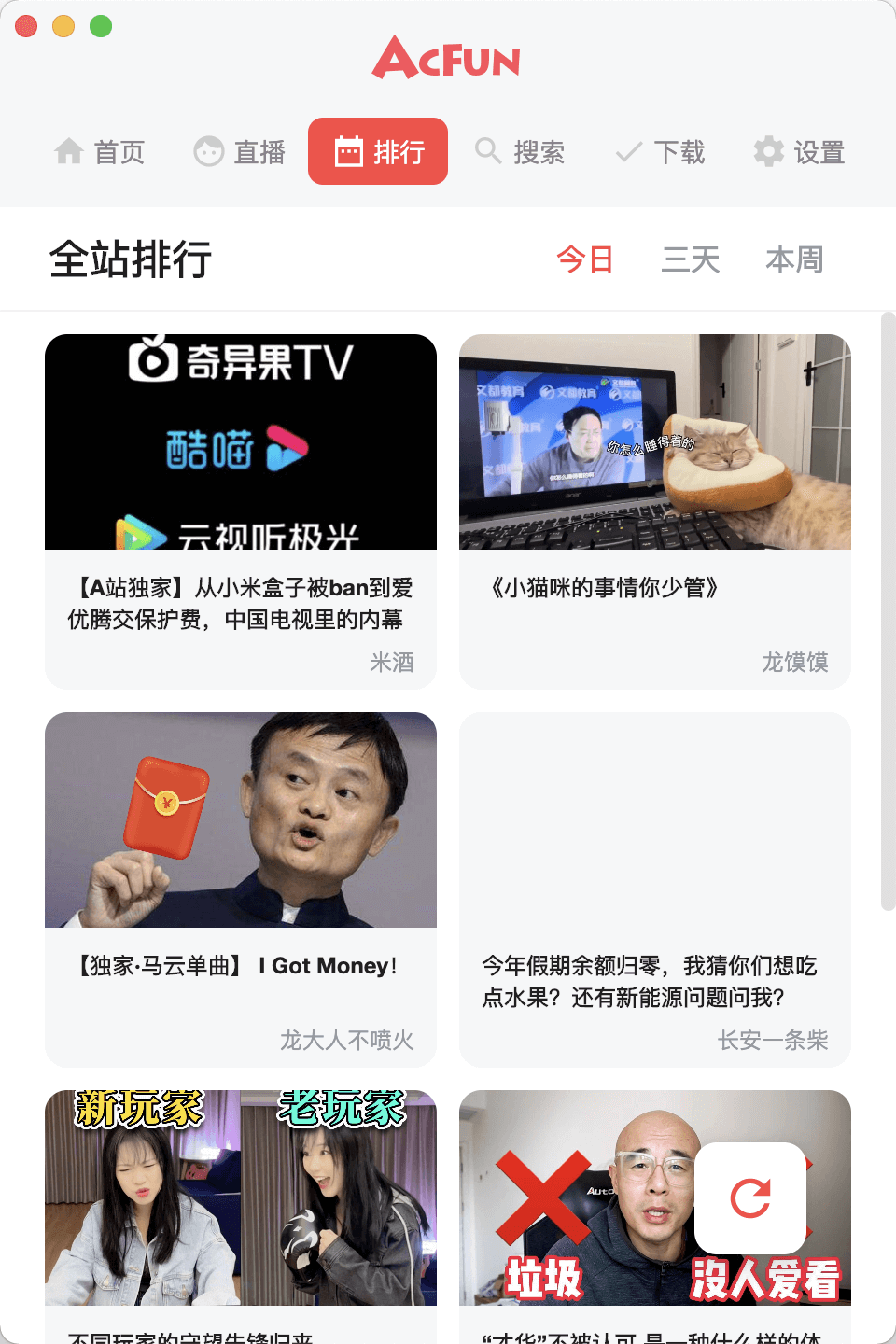Switch ranking period to 本周
The image size is (896, 1344).
[x=794, y=259]
